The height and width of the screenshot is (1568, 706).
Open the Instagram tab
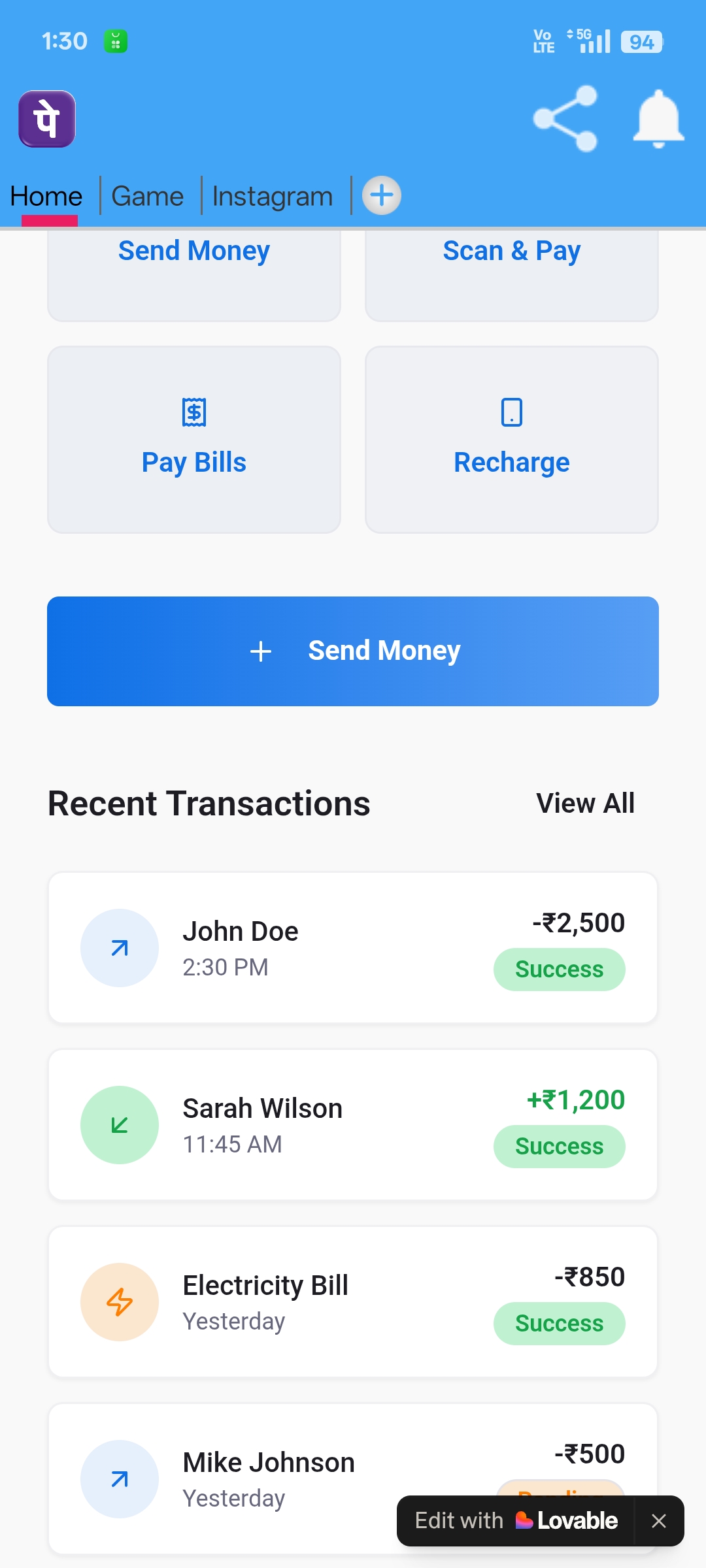click(272, 195)
